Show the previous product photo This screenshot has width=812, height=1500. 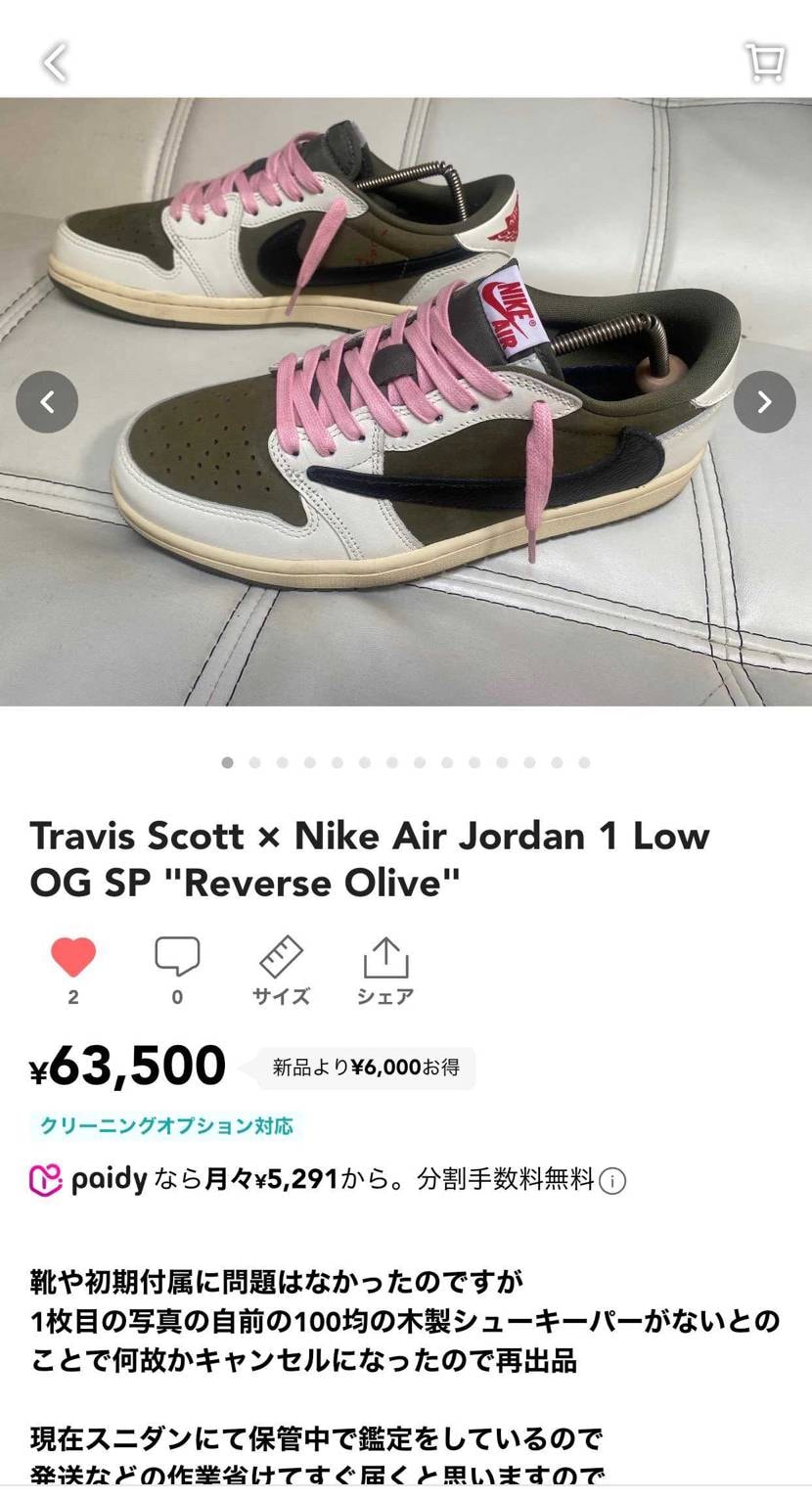point(47,402)
